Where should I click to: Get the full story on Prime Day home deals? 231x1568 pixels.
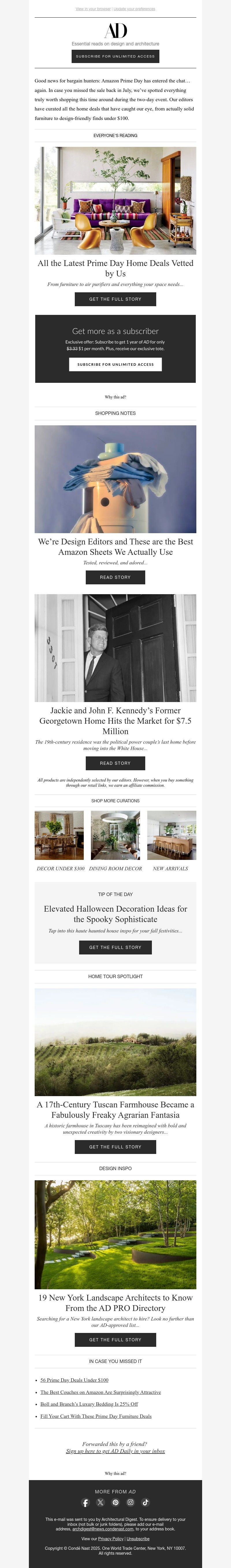click(x=115, y=299)
